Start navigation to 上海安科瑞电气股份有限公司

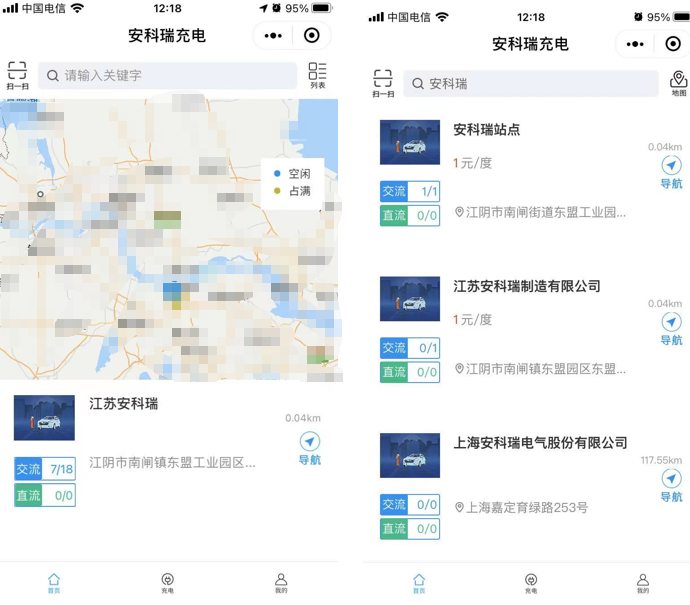point(671,485)
